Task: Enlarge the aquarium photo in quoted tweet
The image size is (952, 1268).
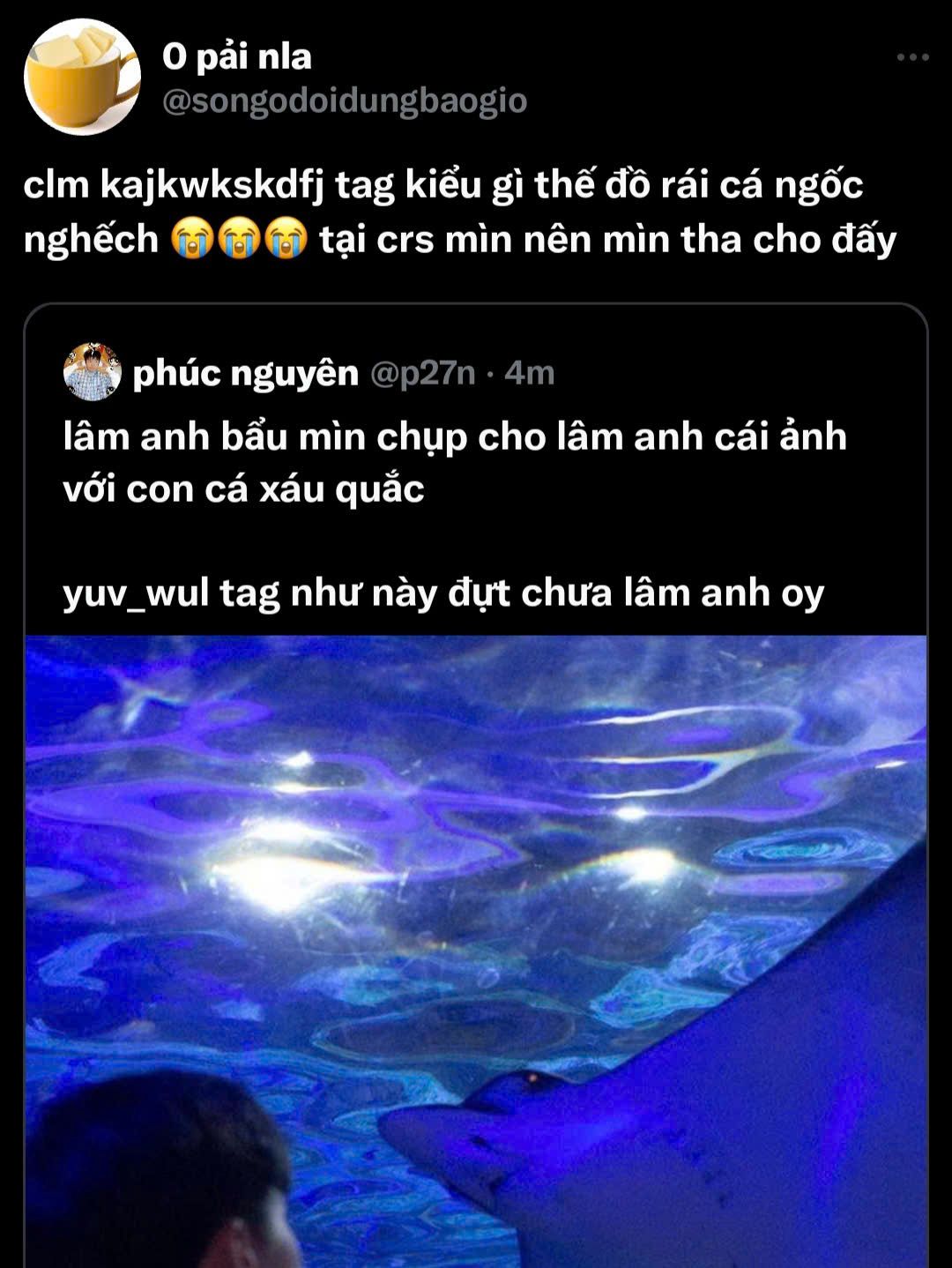Action: pyautogui.click(x=476, y=951)
